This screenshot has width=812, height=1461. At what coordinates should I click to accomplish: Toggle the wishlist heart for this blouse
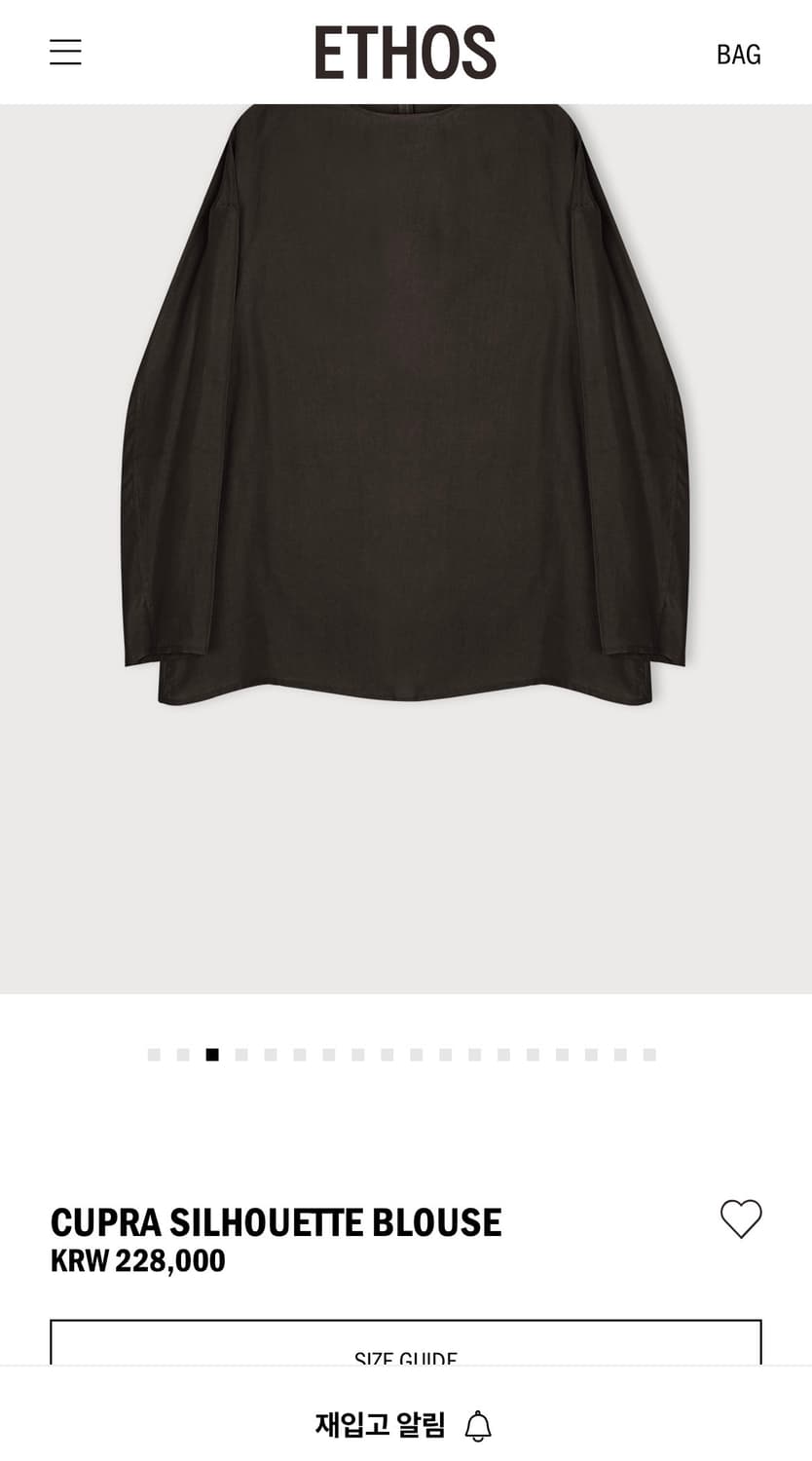coord(741,1218)
